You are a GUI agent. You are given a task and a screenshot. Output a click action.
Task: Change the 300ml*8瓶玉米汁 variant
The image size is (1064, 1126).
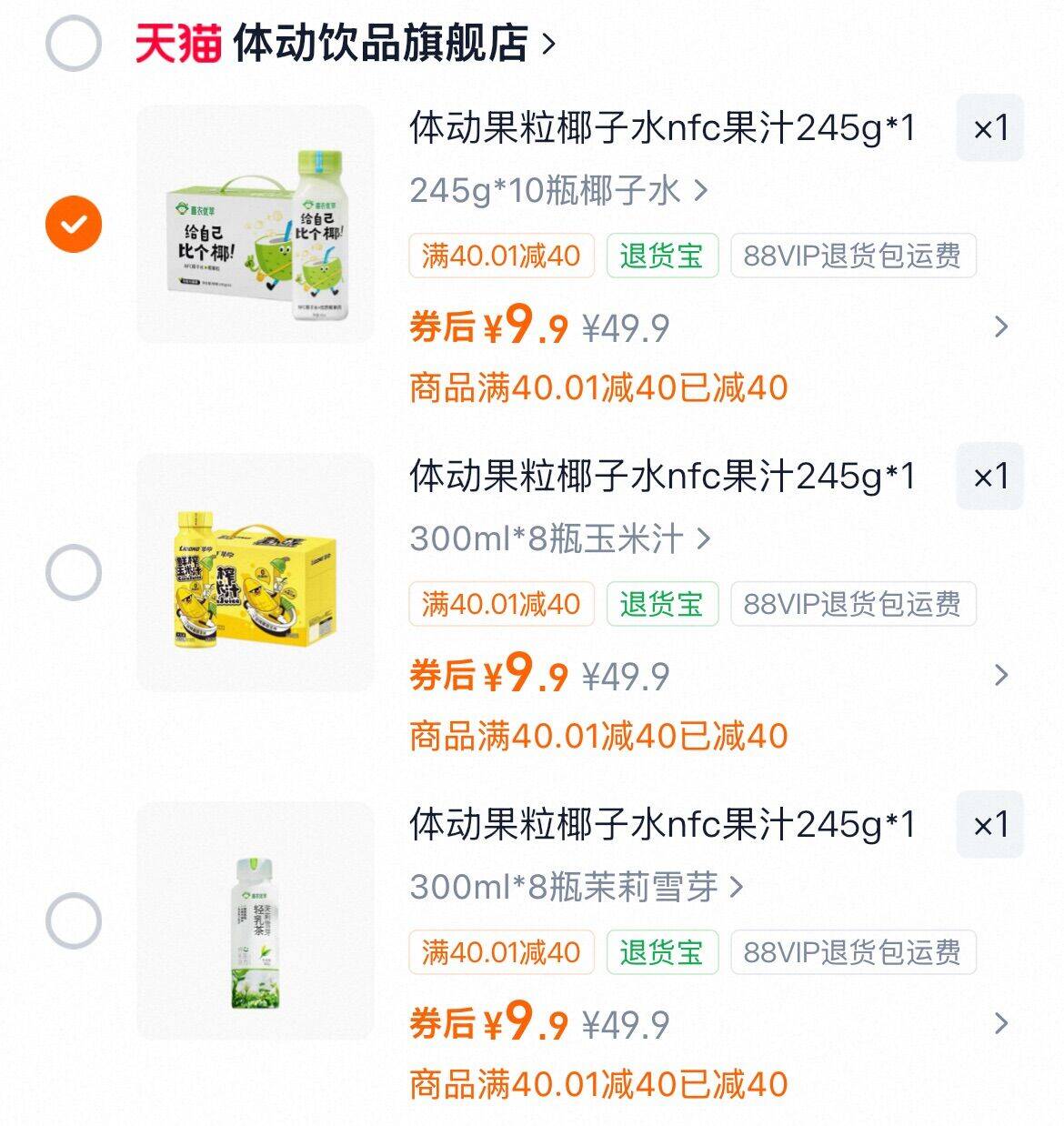560,539
